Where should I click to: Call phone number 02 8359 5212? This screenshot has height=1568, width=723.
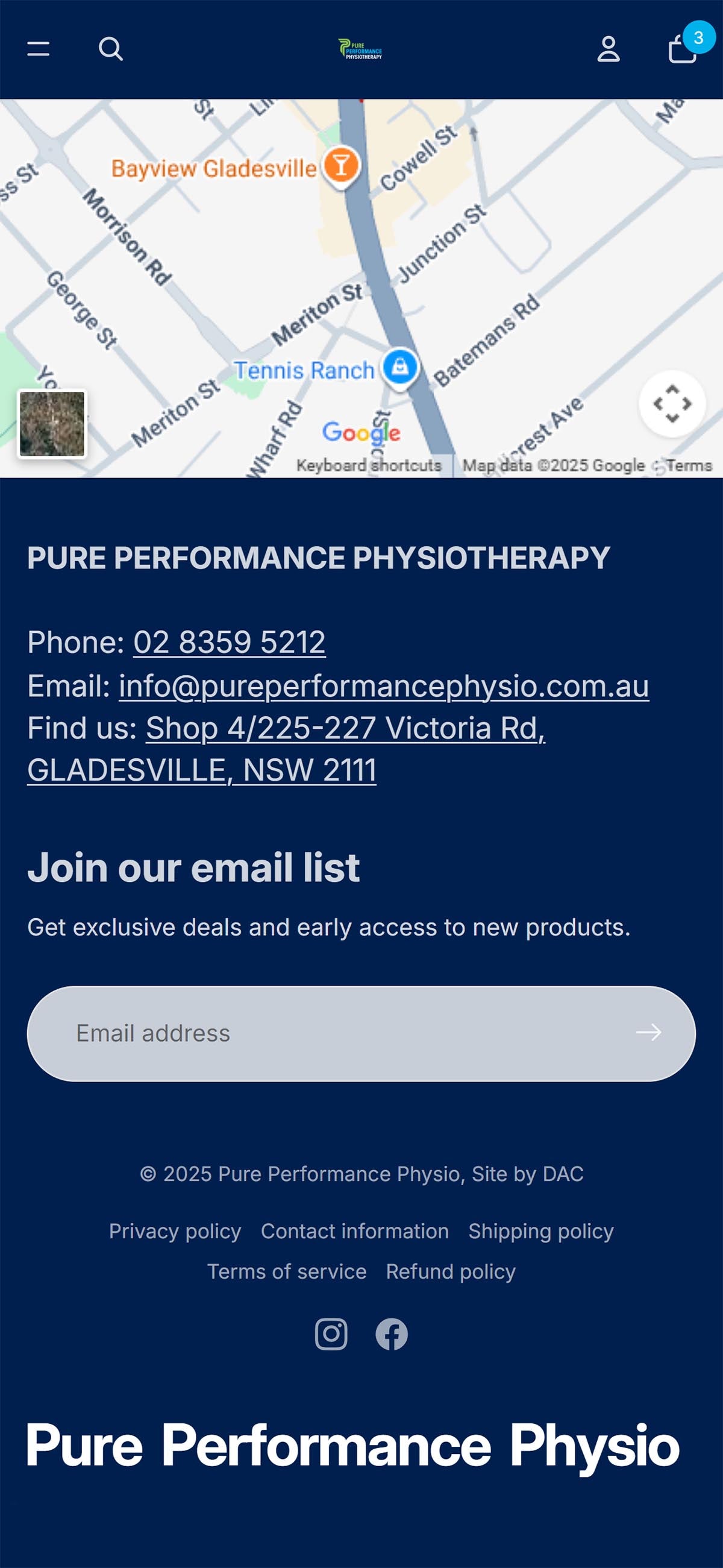coord(230,642)
